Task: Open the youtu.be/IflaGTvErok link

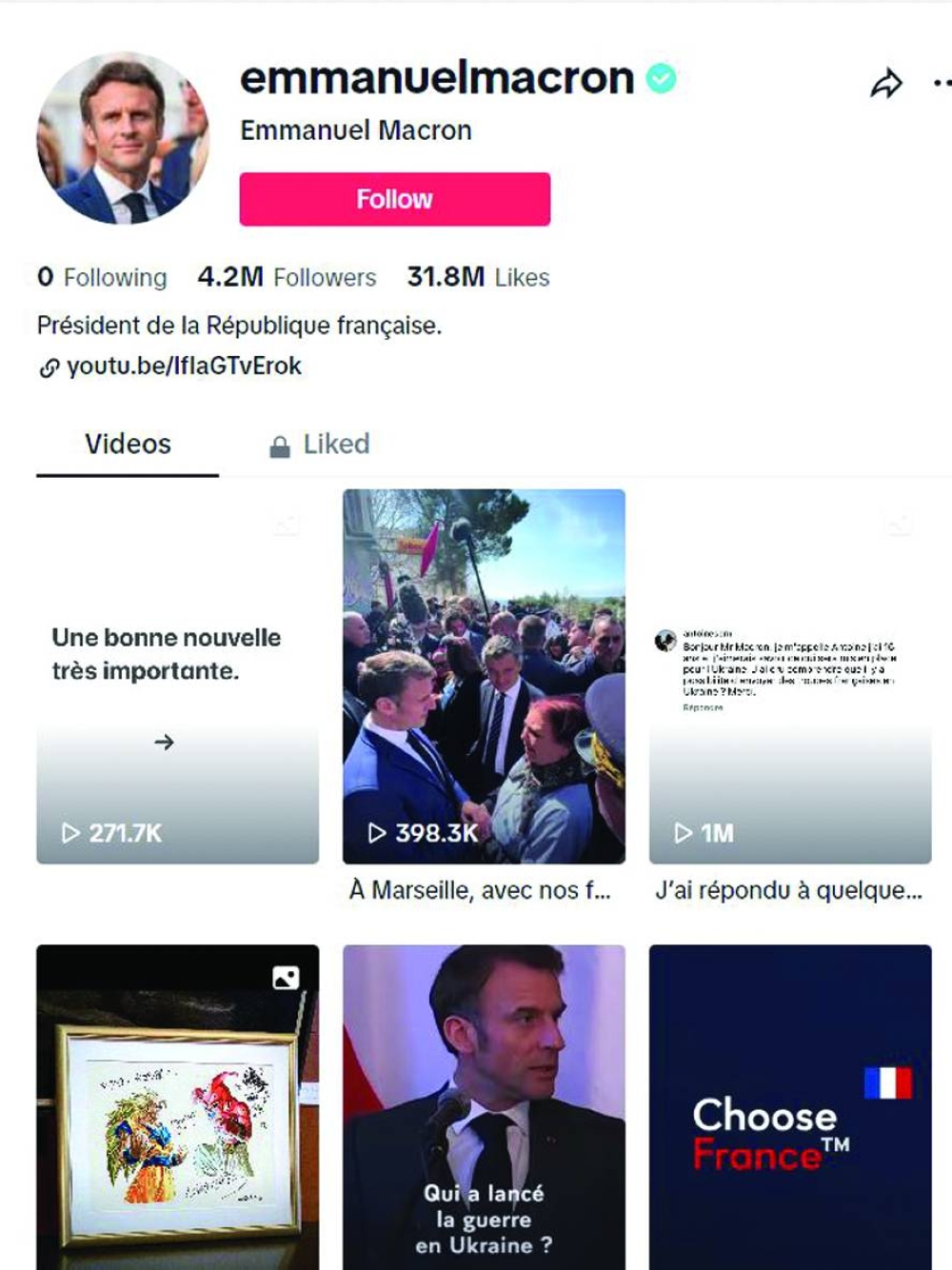Action: tap(186, 366)
